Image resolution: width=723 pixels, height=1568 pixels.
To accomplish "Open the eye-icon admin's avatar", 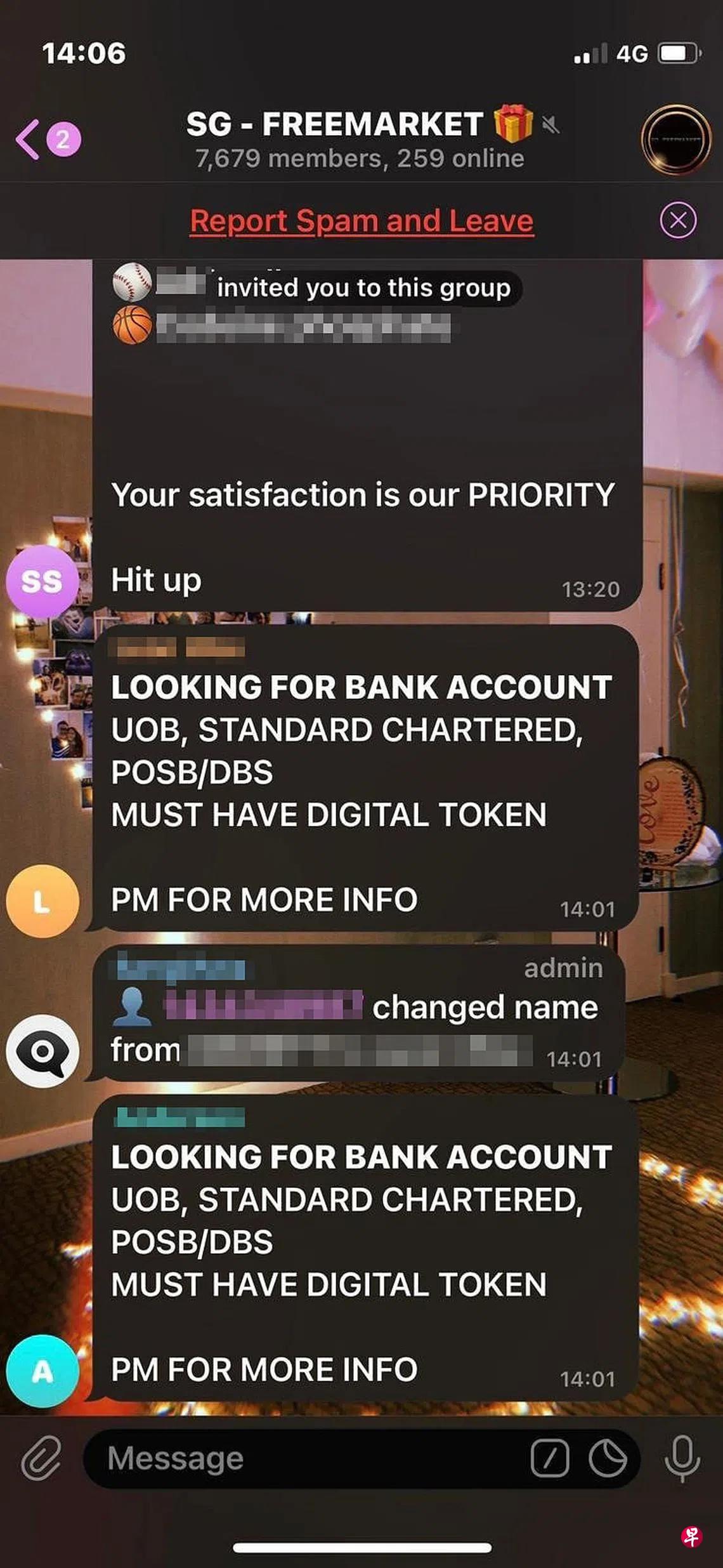I will [x=42, y=1051].
